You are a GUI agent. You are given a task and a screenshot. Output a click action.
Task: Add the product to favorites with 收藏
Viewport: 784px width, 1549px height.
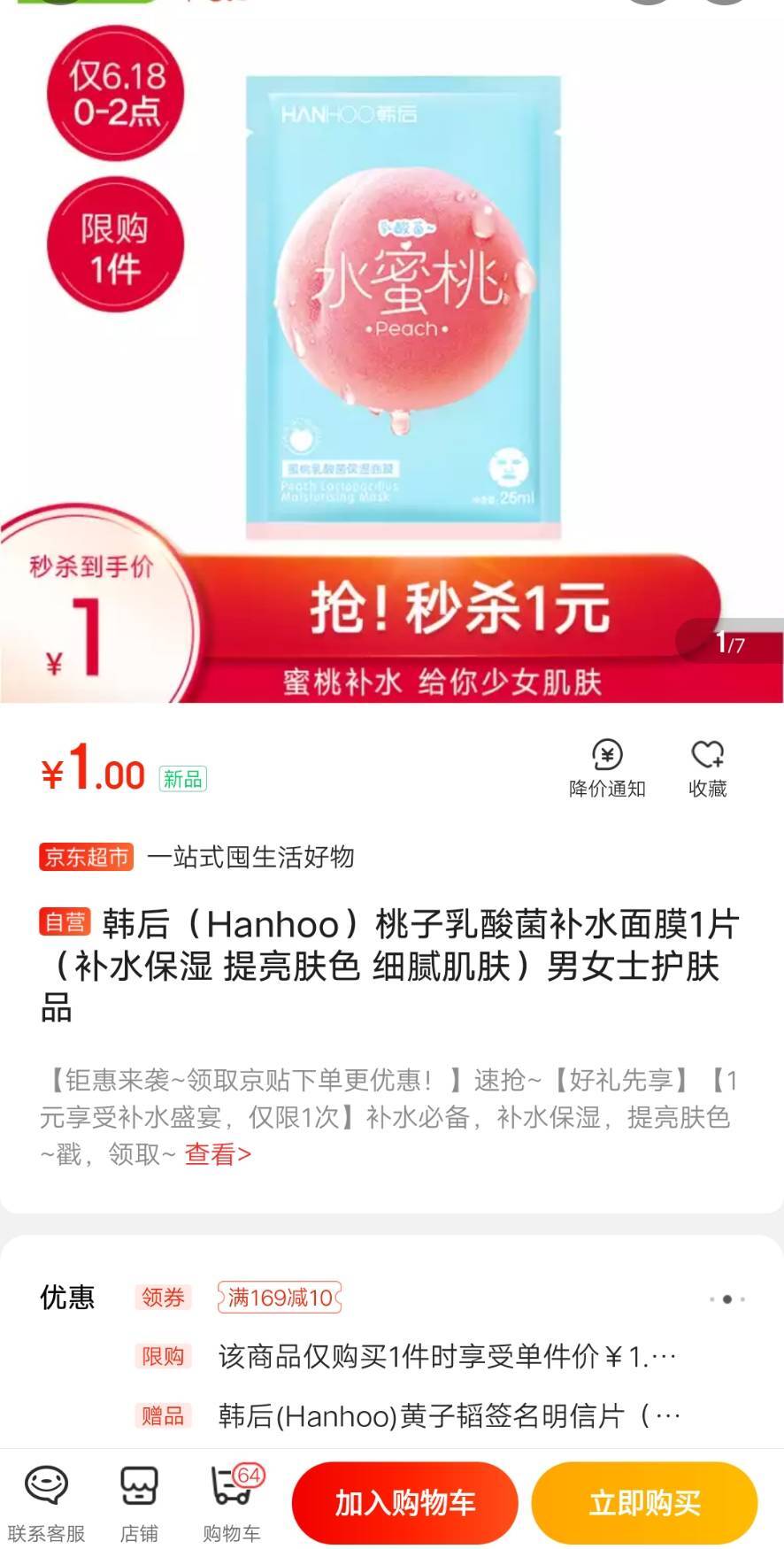pyautogui.click(x=707, y=768)
